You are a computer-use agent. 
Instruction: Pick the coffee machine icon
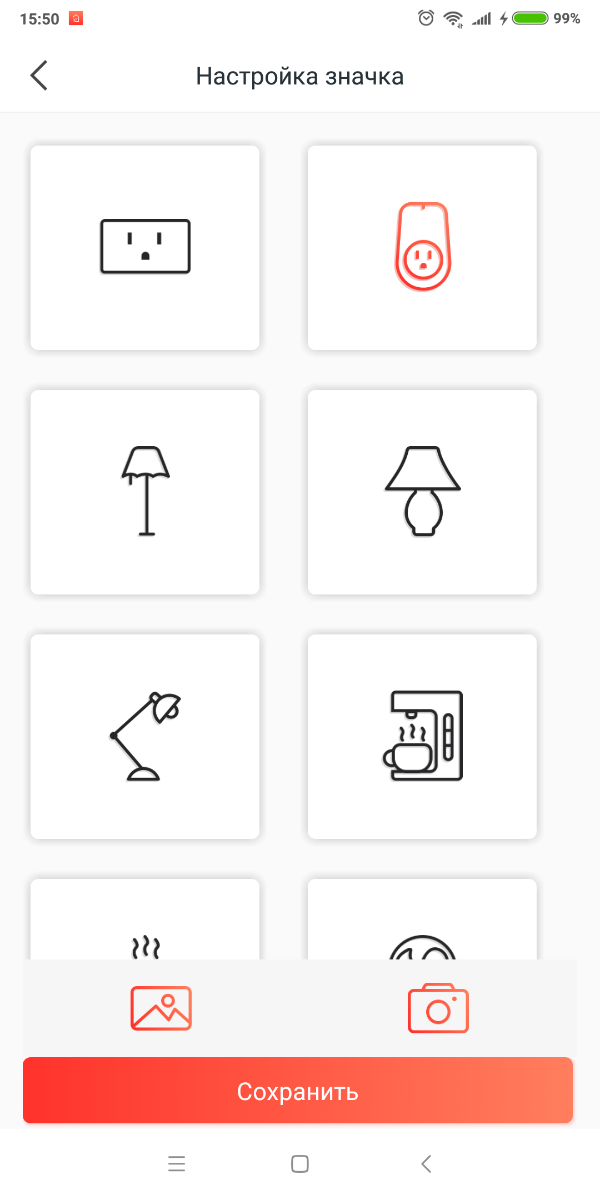(x=422, y=736)
